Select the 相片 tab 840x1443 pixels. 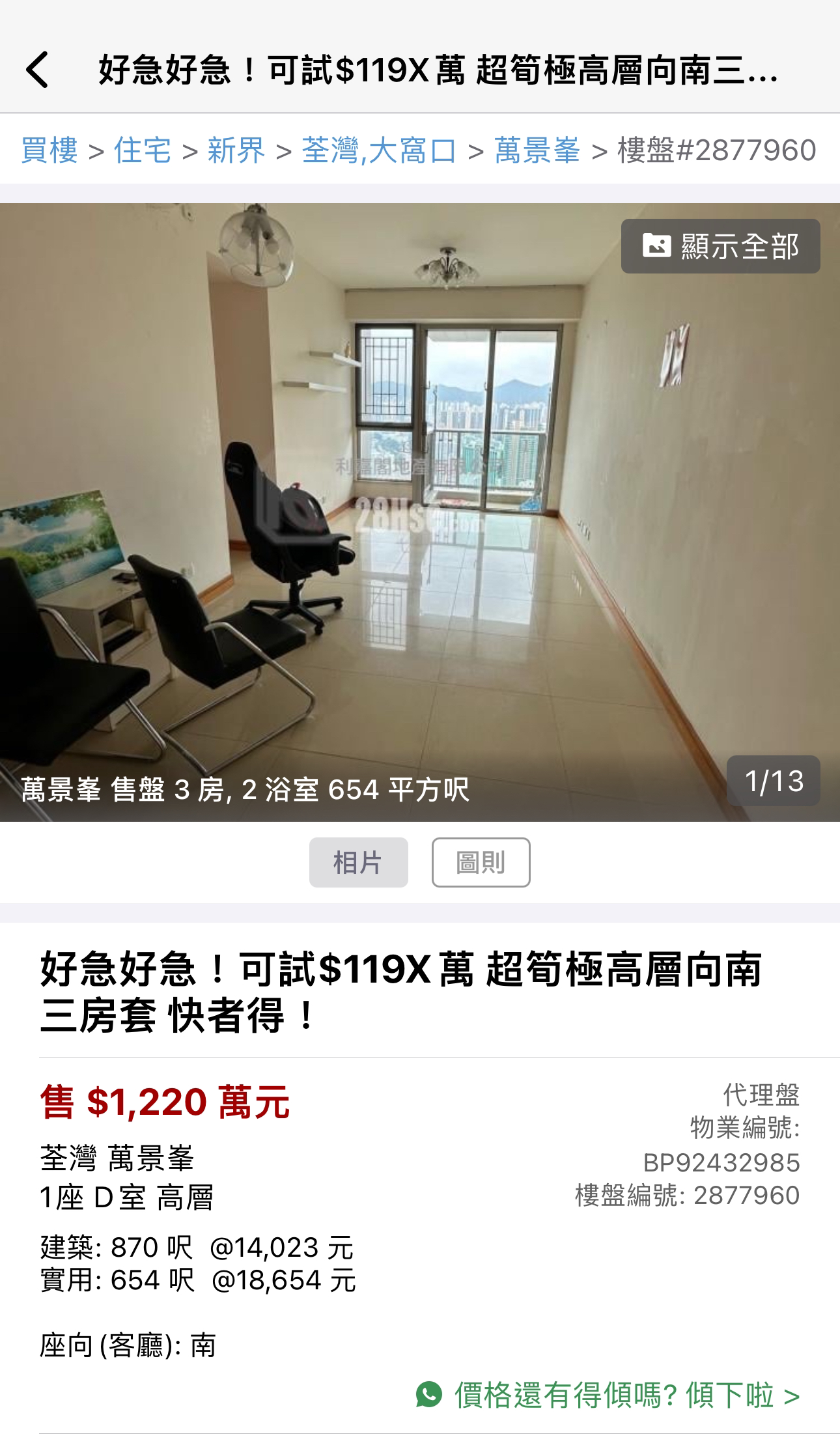tap(358, 862)
